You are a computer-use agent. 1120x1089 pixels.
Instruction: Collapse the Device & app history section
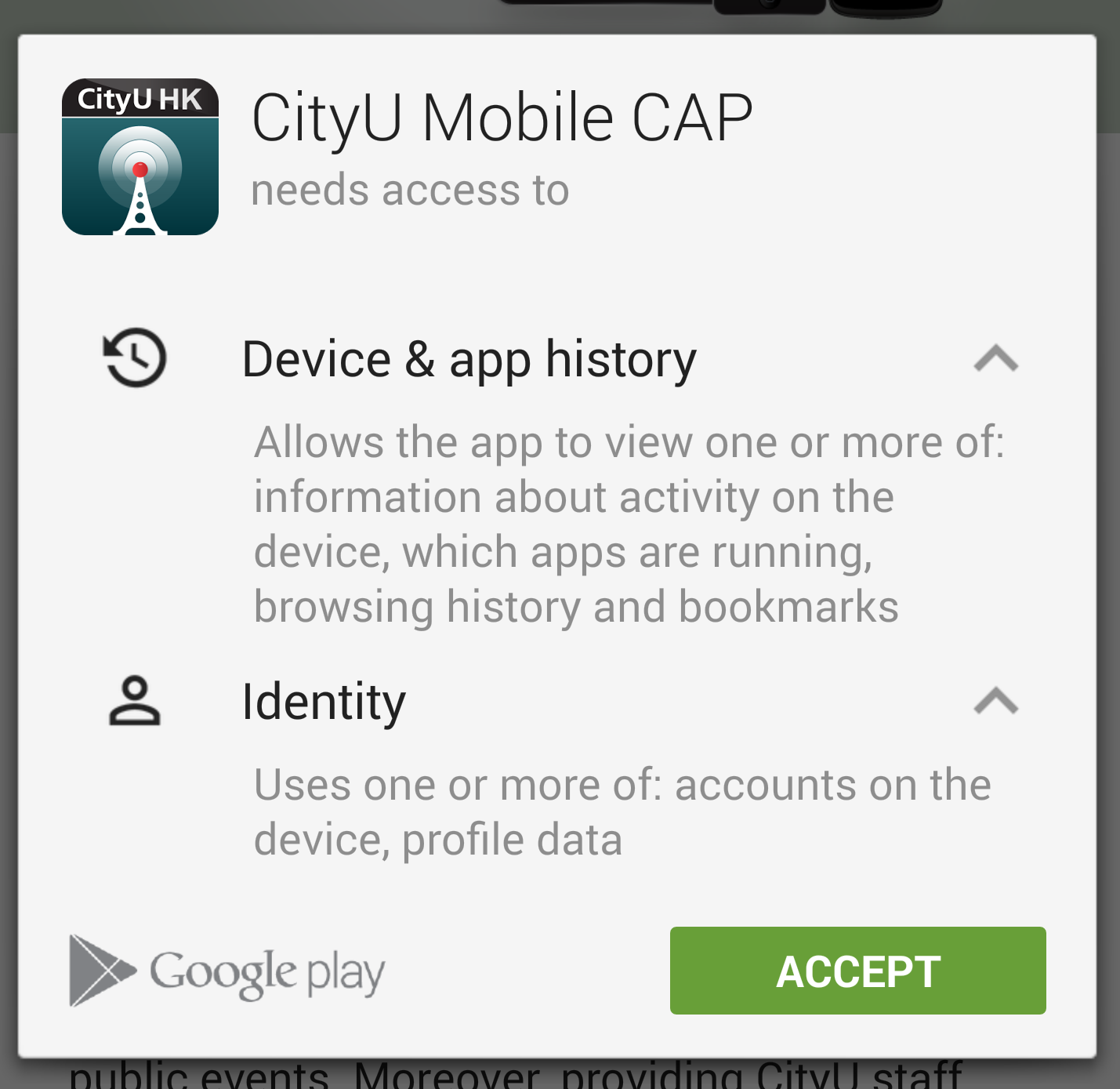tap(995, 359)
